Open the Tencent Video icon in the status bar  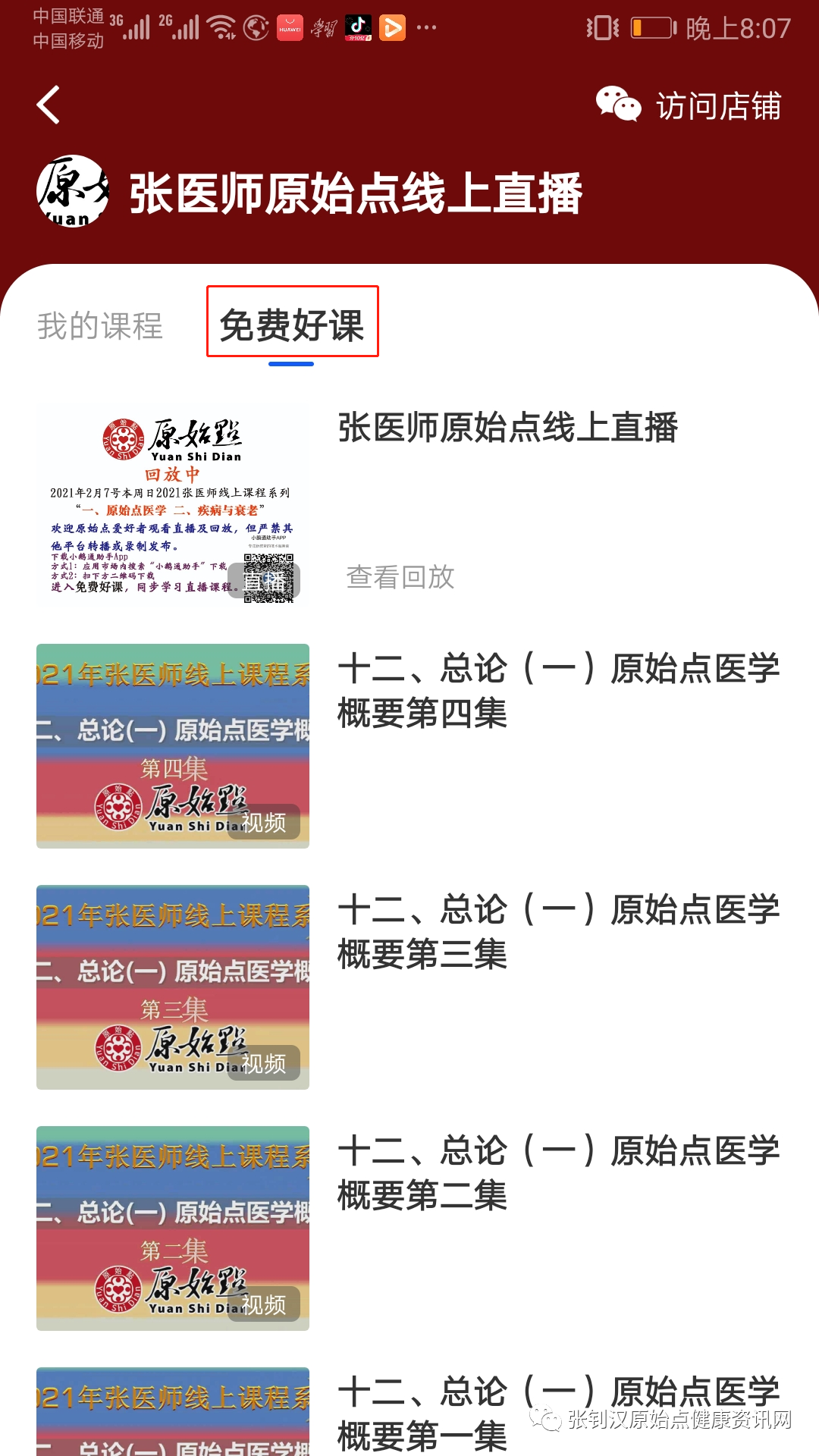(x=391, y=27)
